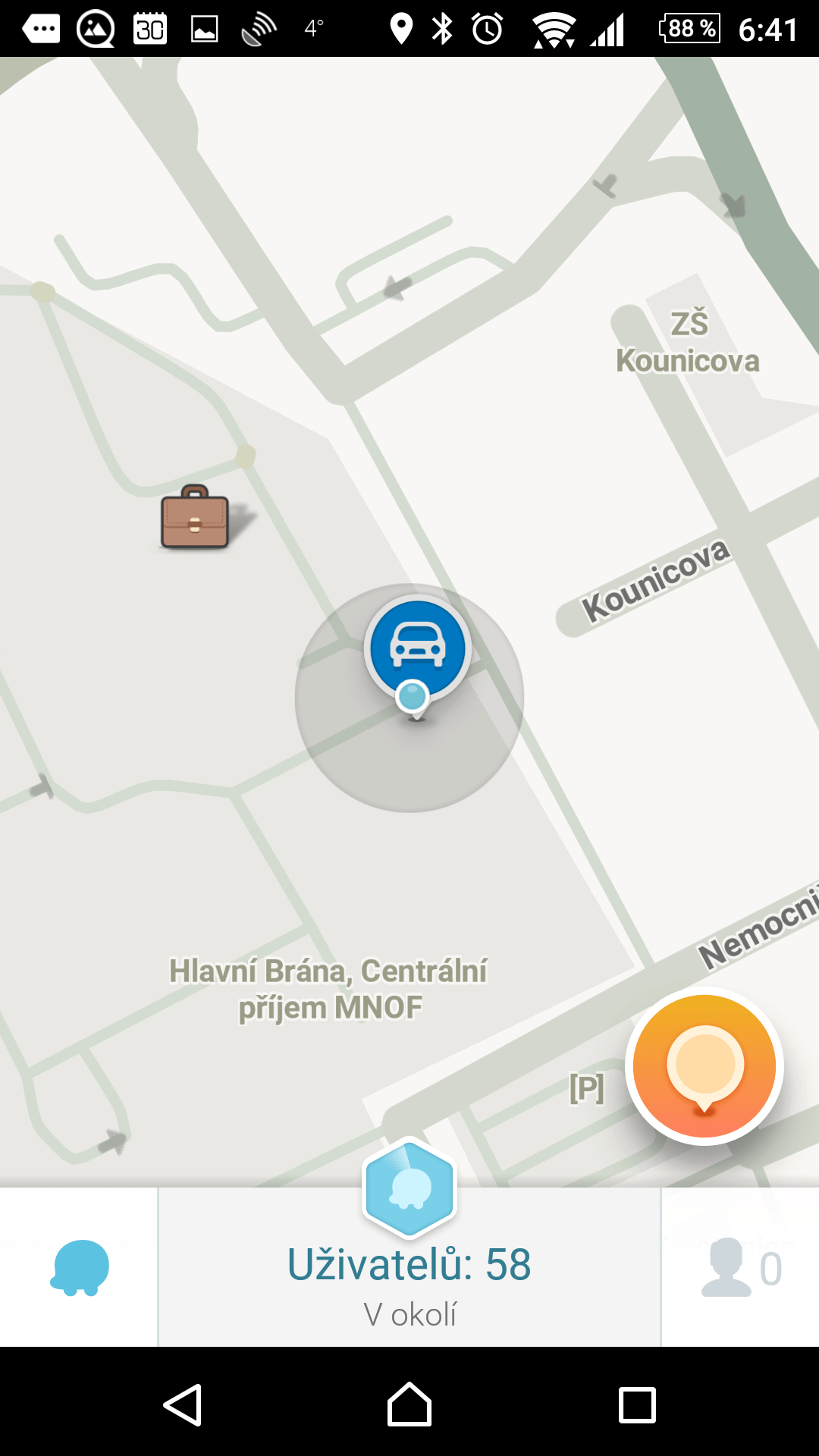Return to the home screen
This screenshot has height=1456, width=819.
point(409,1404)
